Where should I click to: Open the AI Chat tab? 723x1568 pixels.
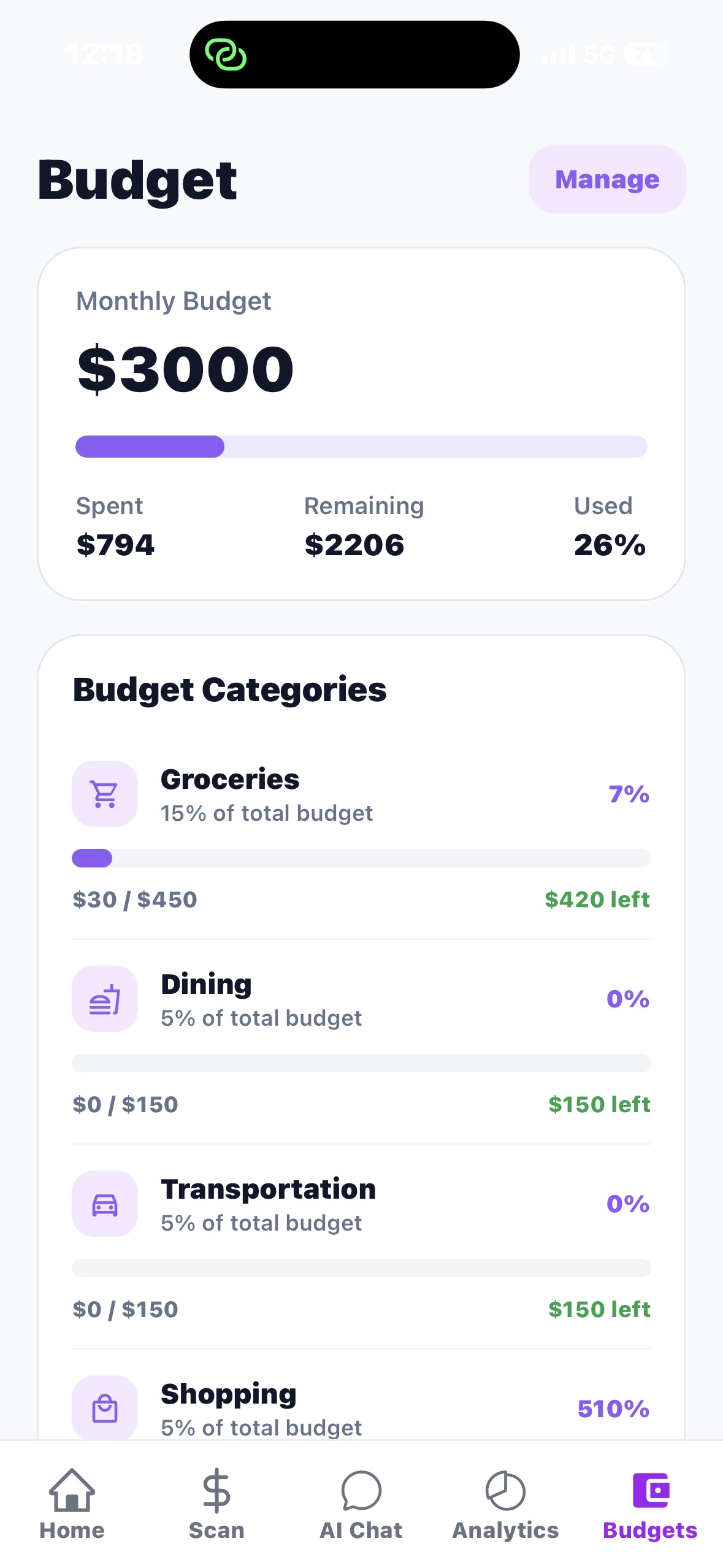(x=361, y=1504)
